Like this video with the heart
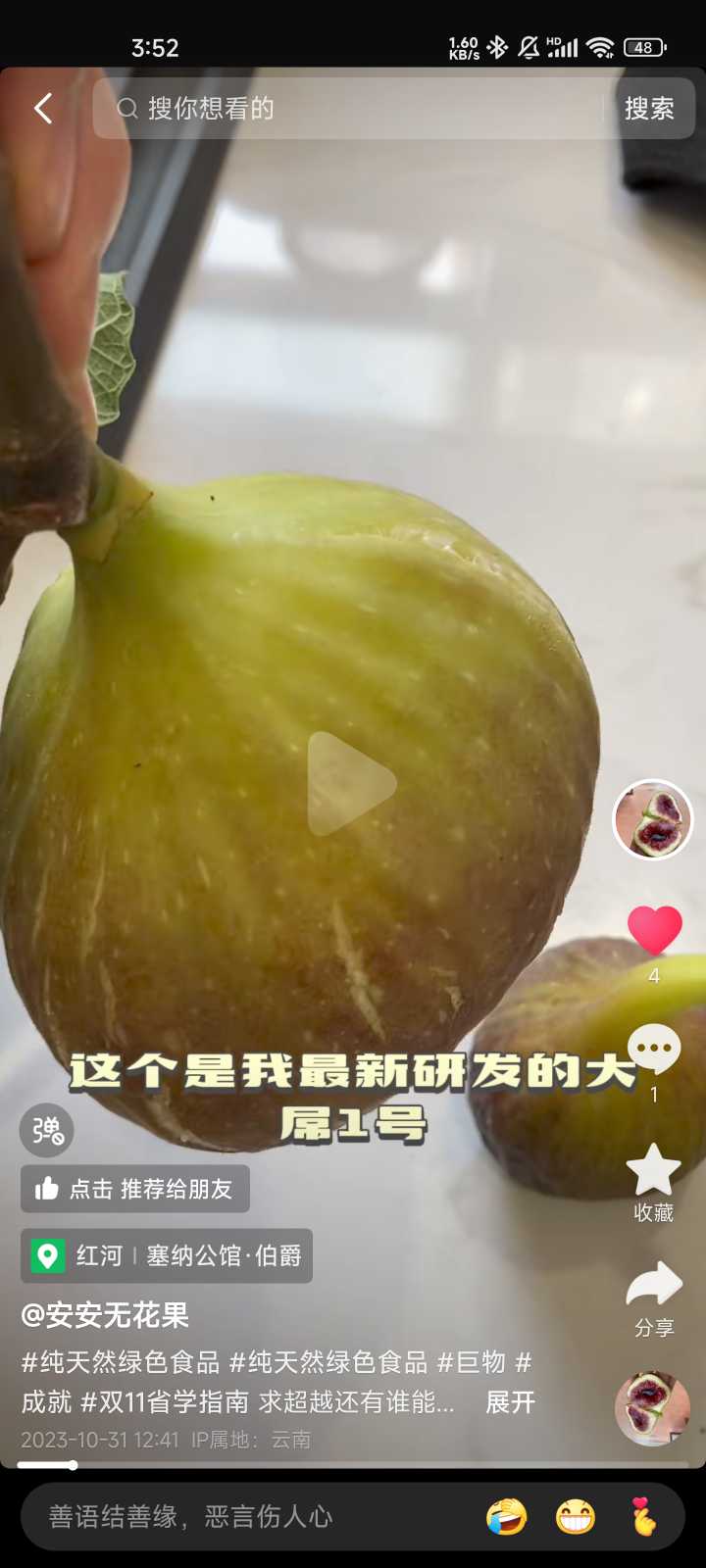The image size is (706, 1568). [x=654, y=931]
